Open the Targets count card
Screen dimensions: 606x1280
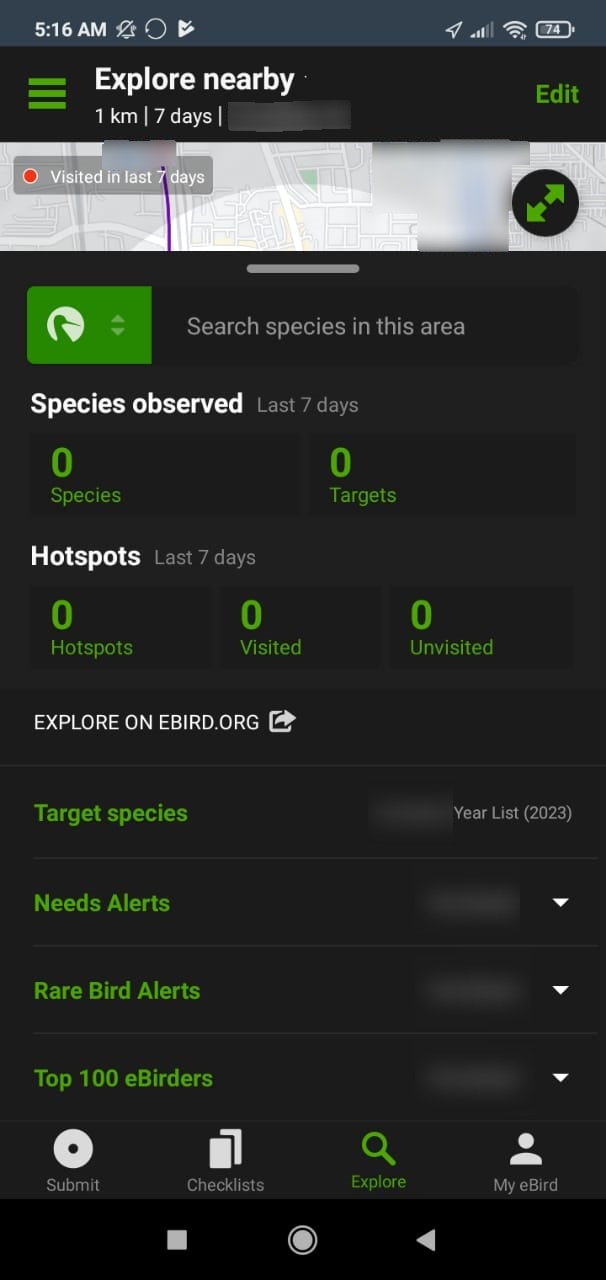click(442, 475)
